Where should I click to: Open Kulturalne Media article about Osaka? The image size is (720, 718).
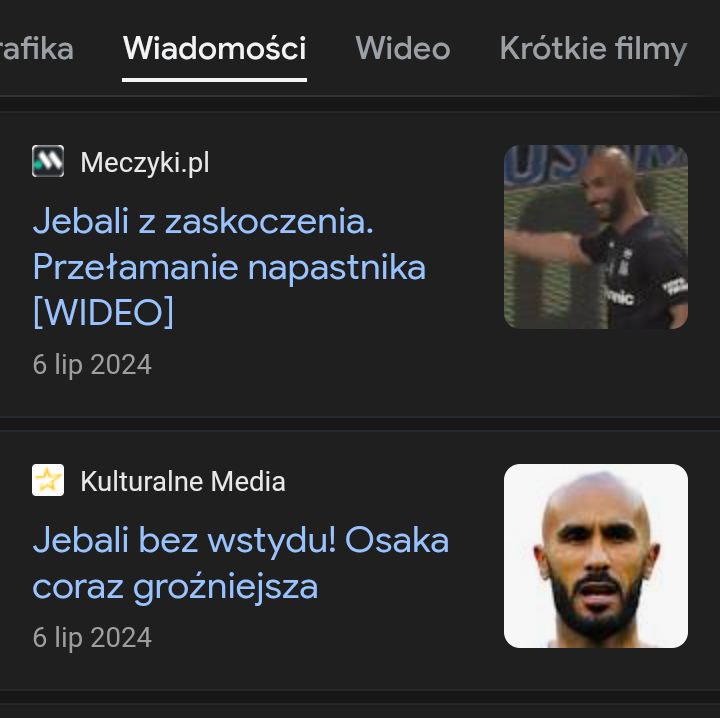point(240,563)
